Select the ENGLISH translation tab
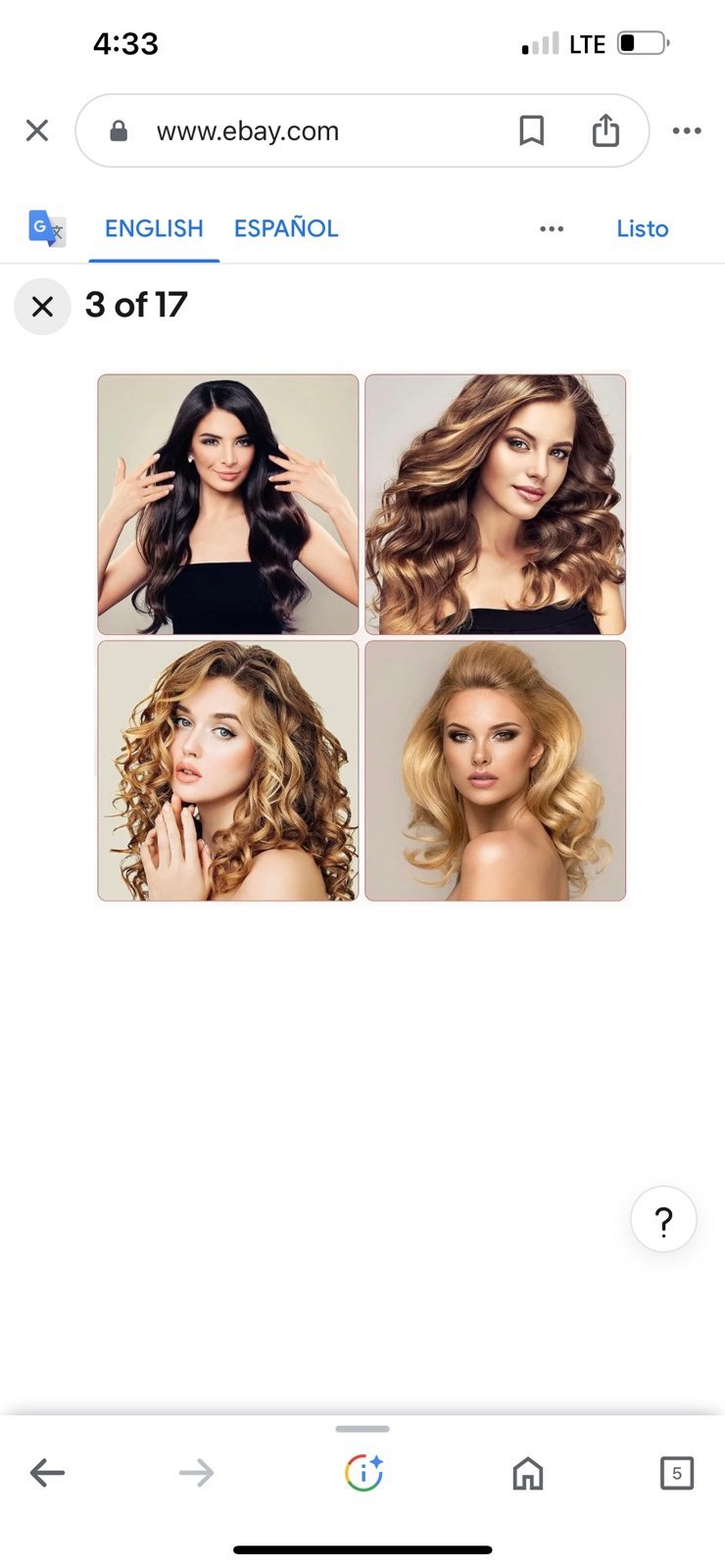This screenshot has height=1568, width=725. pyautogui.click(x=154, y=228)
